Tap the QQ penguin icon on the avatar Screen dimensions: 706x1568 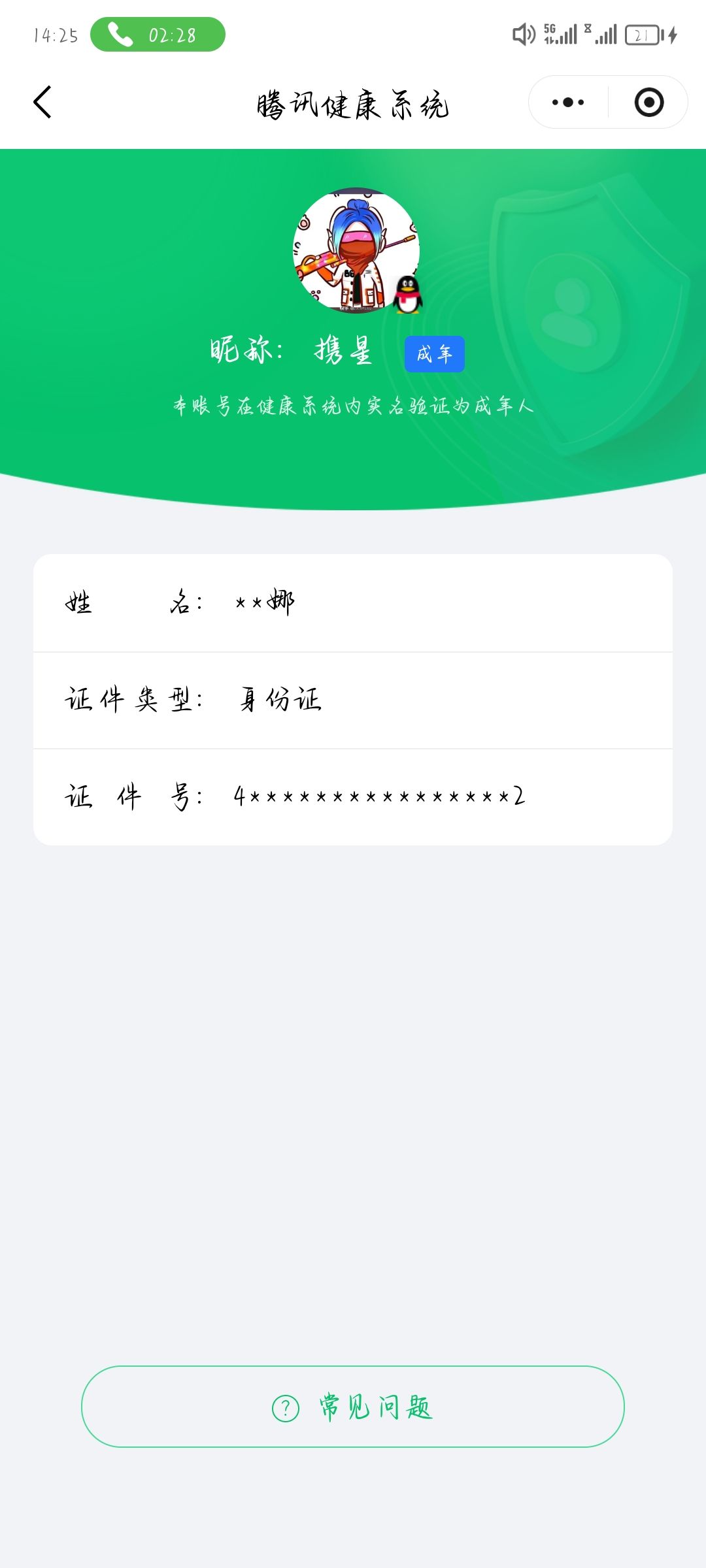[409, 295]
